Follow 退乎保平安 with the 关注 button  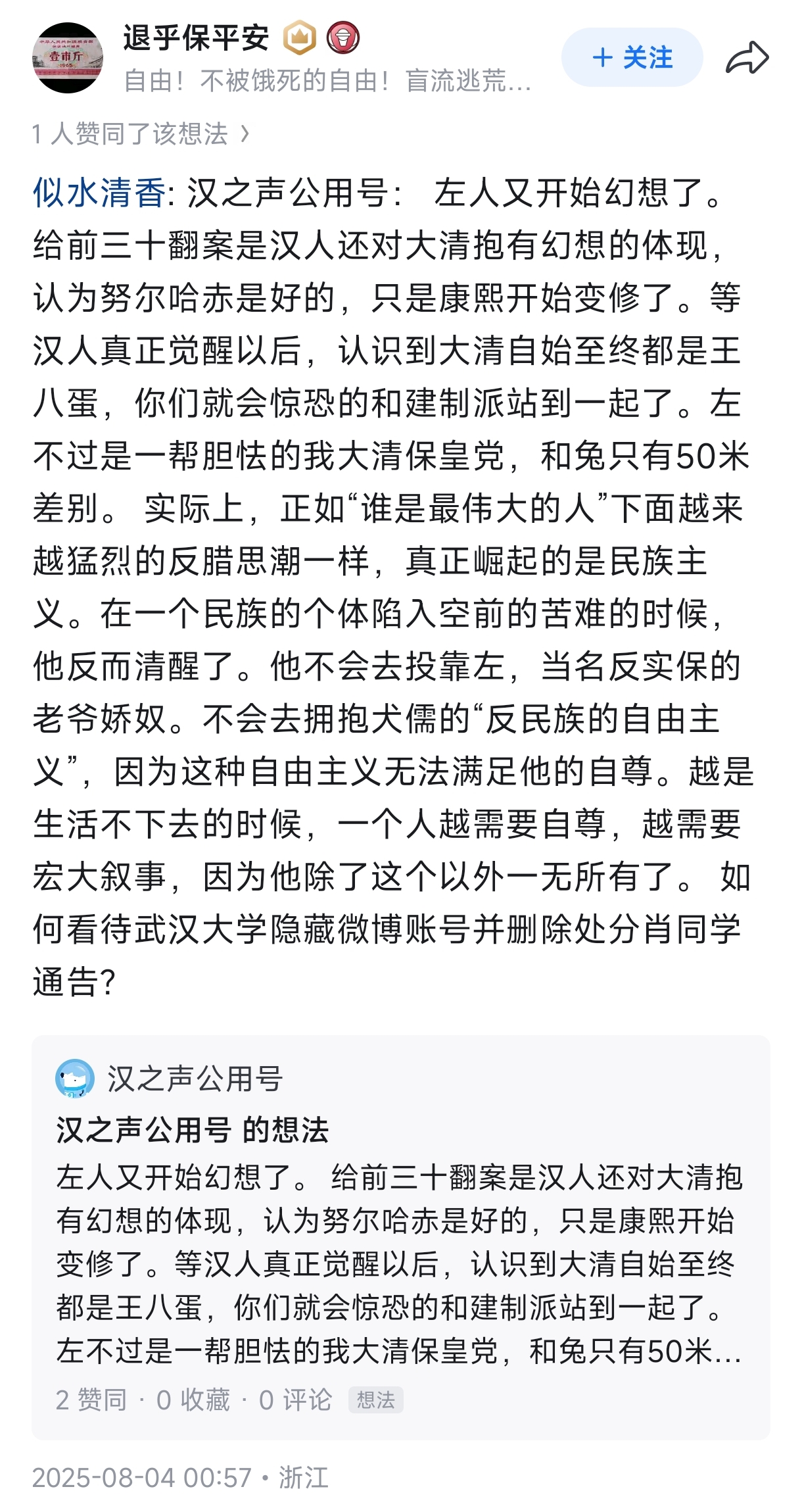click(632, 57)
